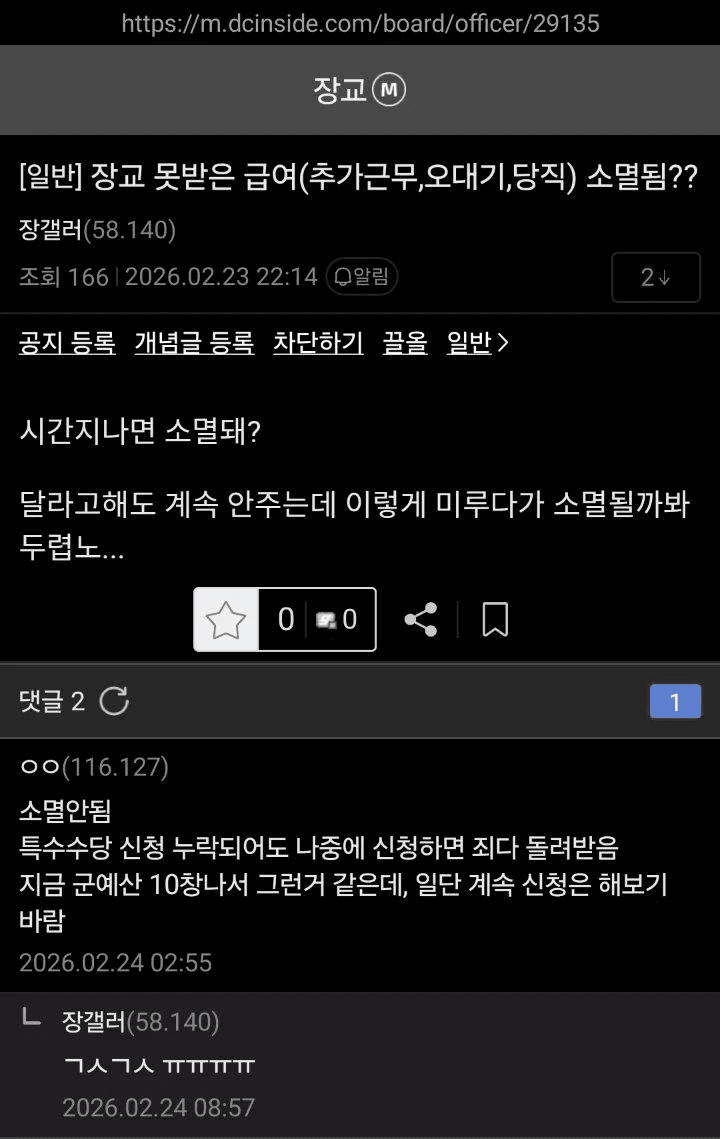Open commenter ㅇㅇ(116.127) profile
720x1139 pixels.
click(94, 767)
